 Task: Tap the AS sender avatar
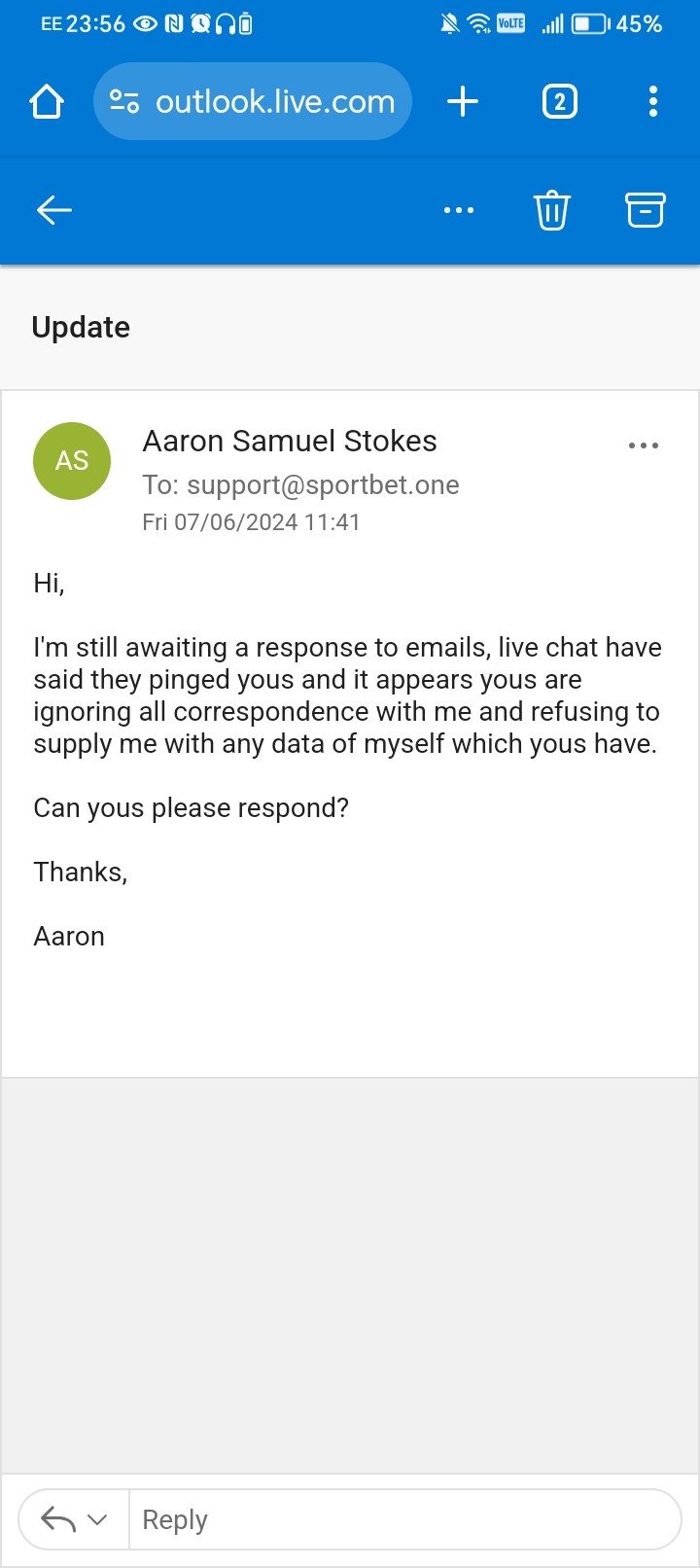72,461
